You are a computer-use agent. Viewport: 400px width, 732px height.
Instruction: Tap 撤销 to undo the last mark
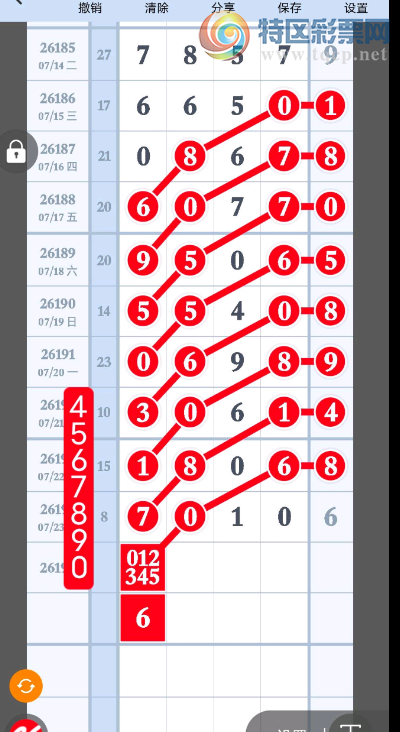point(90,8)
